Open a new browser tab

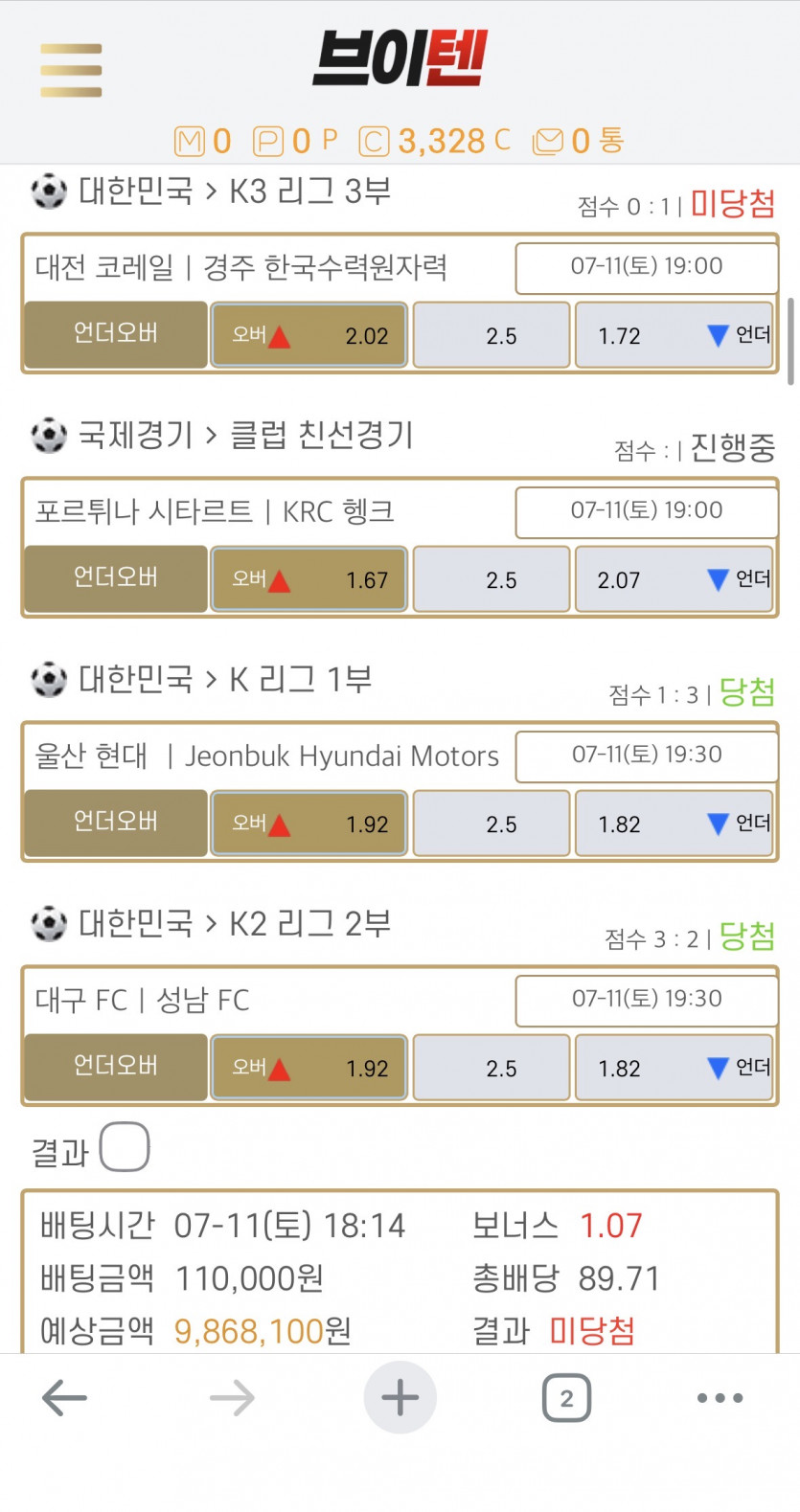tap(400, 1398)
